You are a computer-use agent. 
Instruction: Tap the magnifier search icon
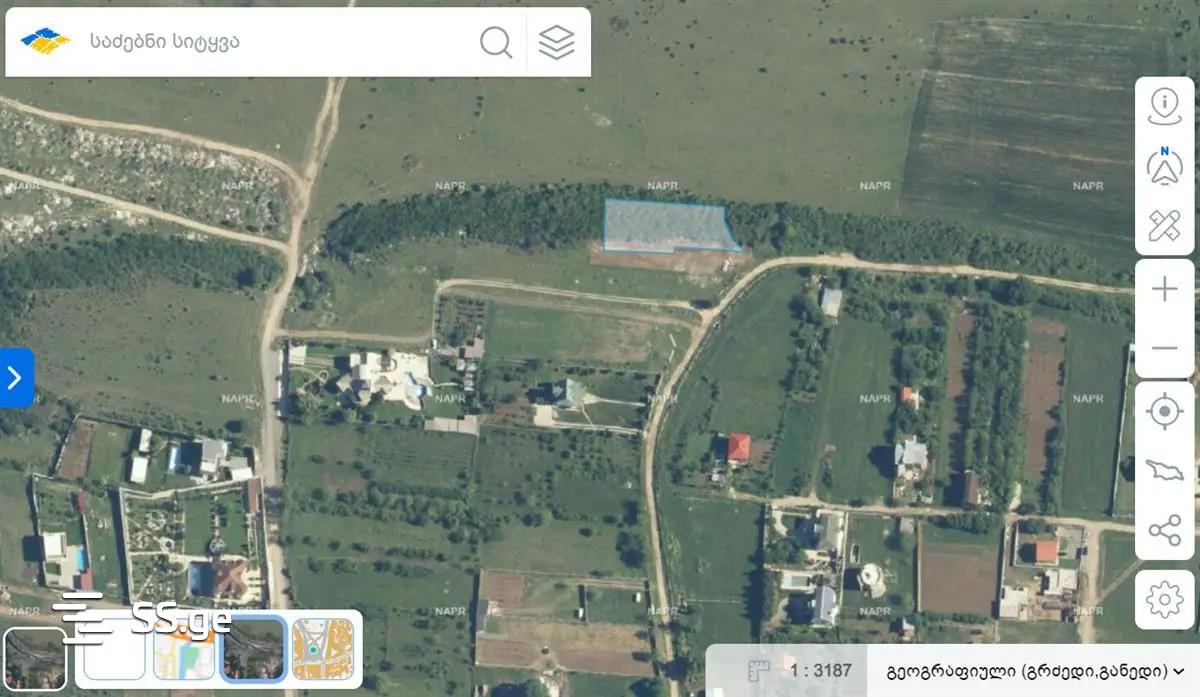coord(496,42)
